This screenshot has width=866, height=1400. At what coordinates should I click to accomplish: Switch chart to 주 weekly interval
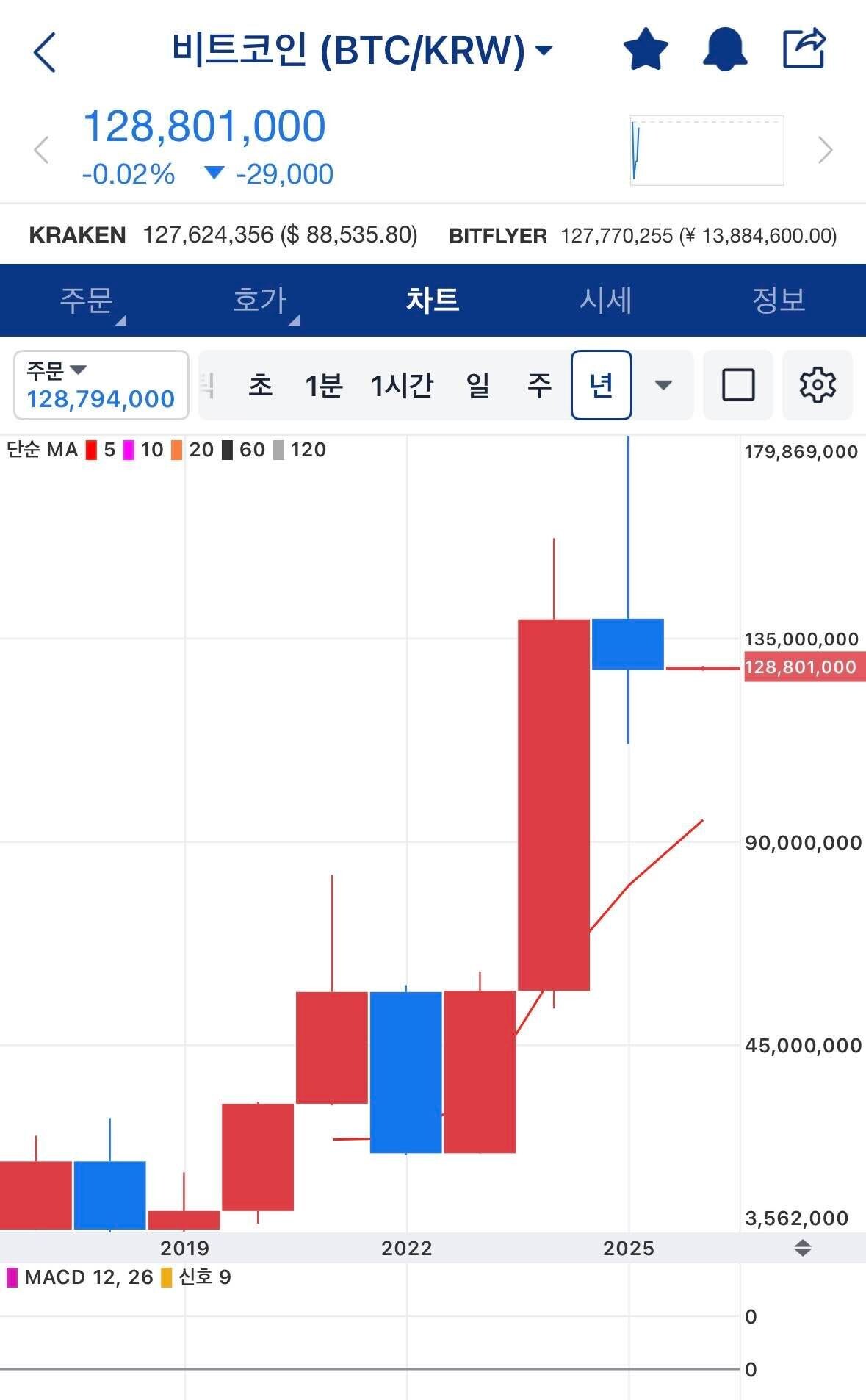pos(538,385)
